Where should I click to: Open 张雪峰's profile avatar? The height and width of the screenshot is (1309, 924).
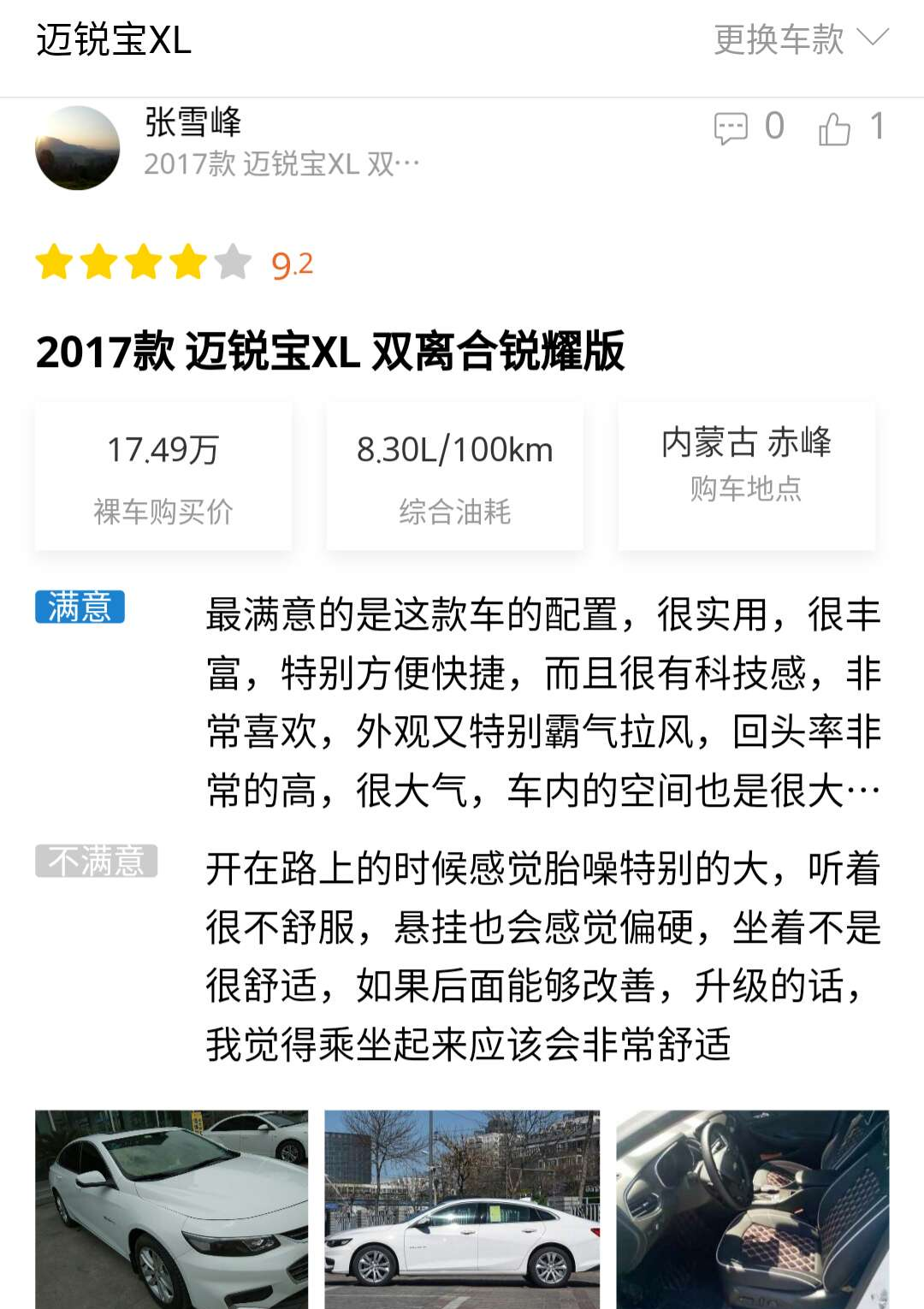(x=77, y=148)
